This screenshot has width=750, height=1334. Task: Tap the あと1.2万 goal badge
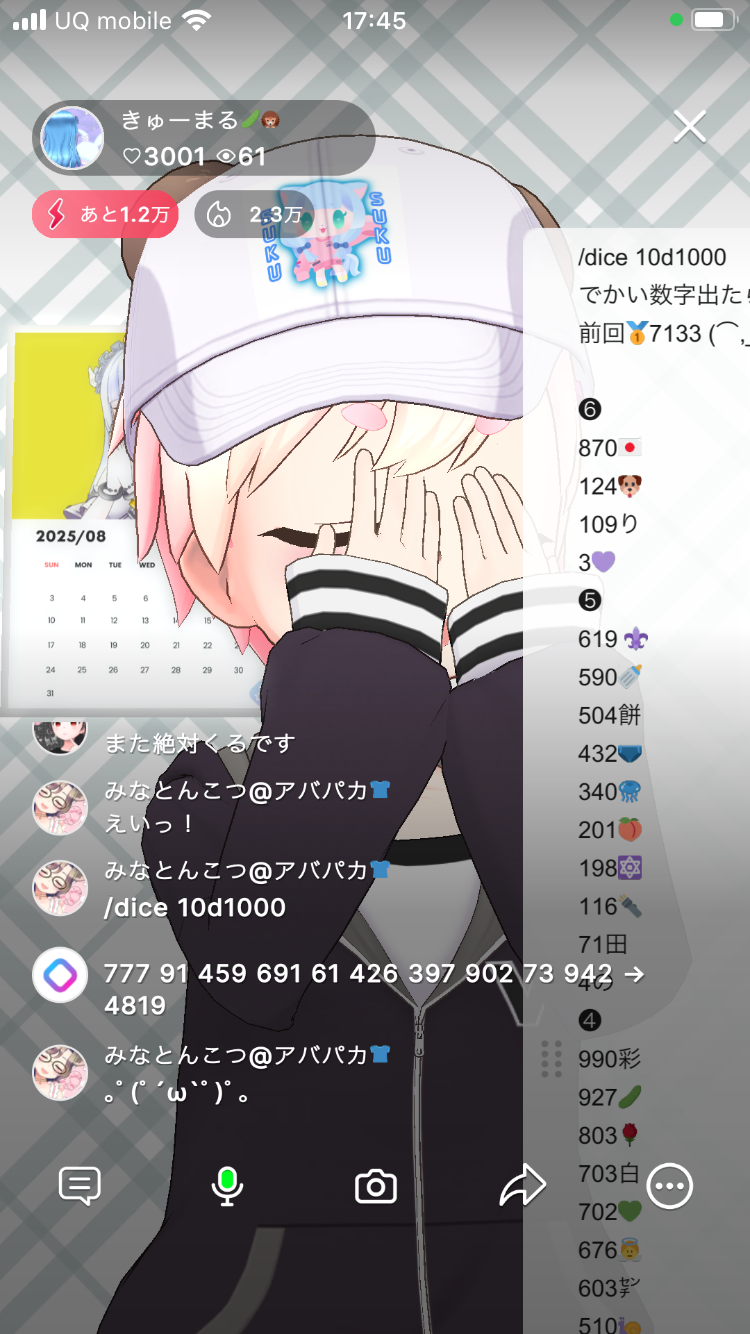(x=105, y=214)
